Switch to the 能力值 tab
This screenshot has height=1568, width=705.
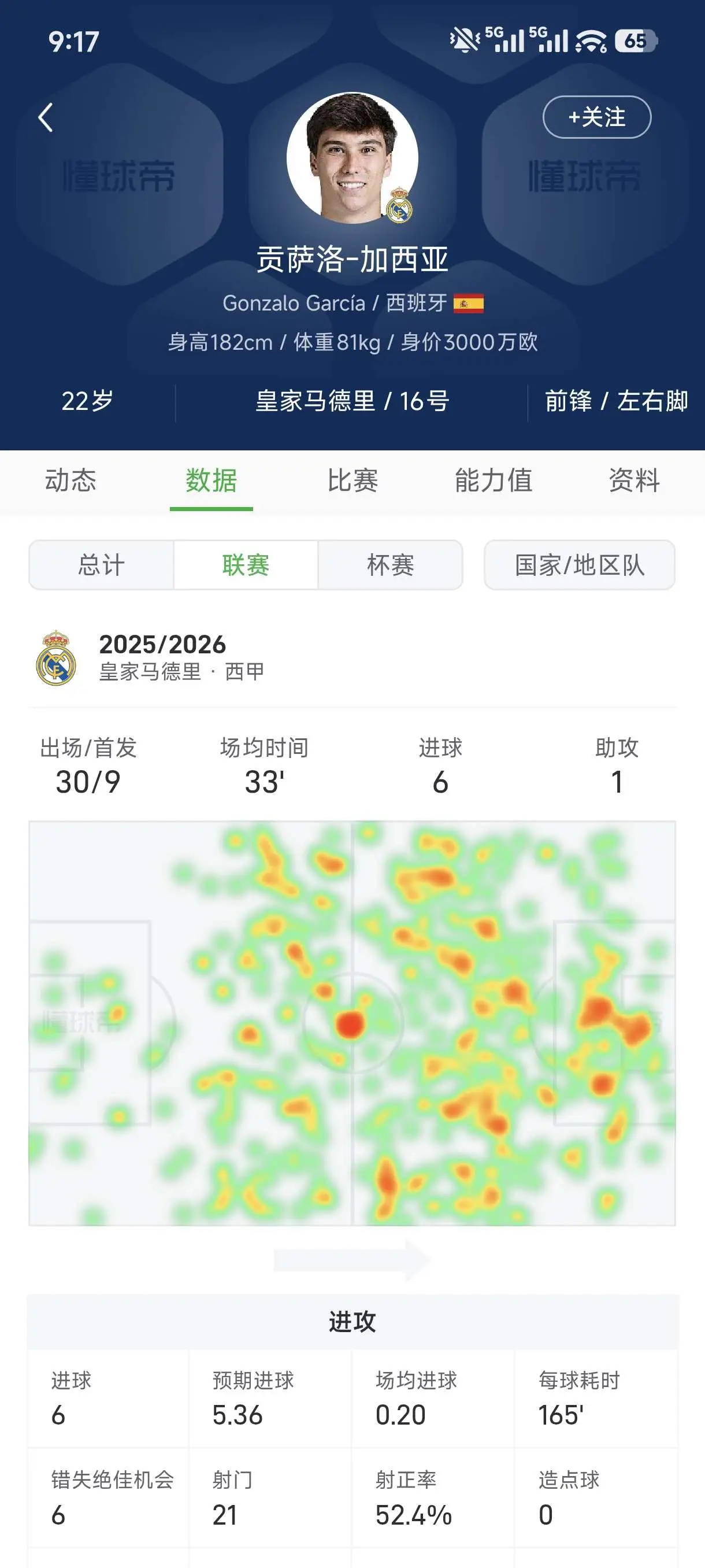click(x=493, y=480)
